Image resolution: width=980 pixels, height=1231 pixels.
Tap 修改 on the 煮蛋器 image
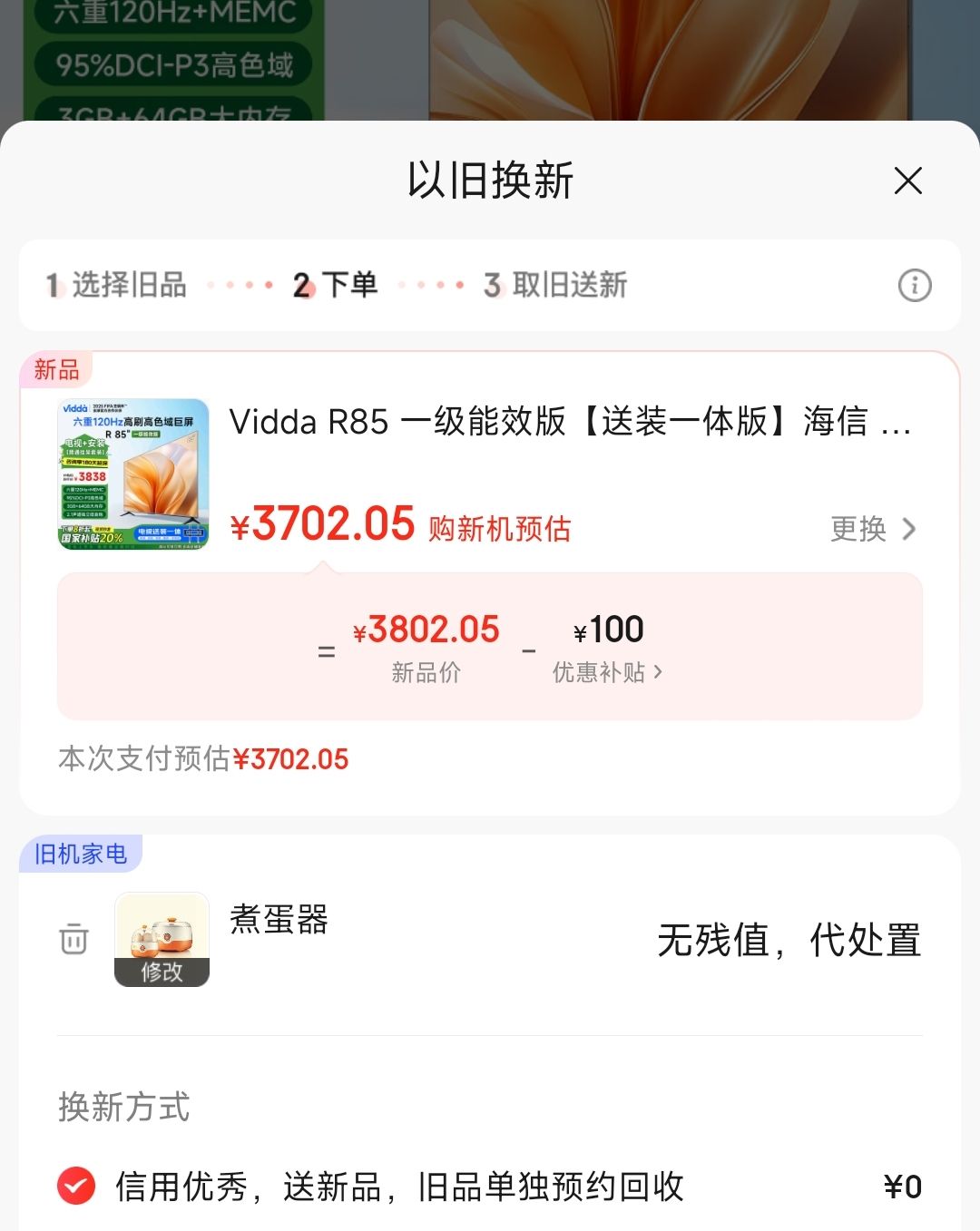[162, 972]
